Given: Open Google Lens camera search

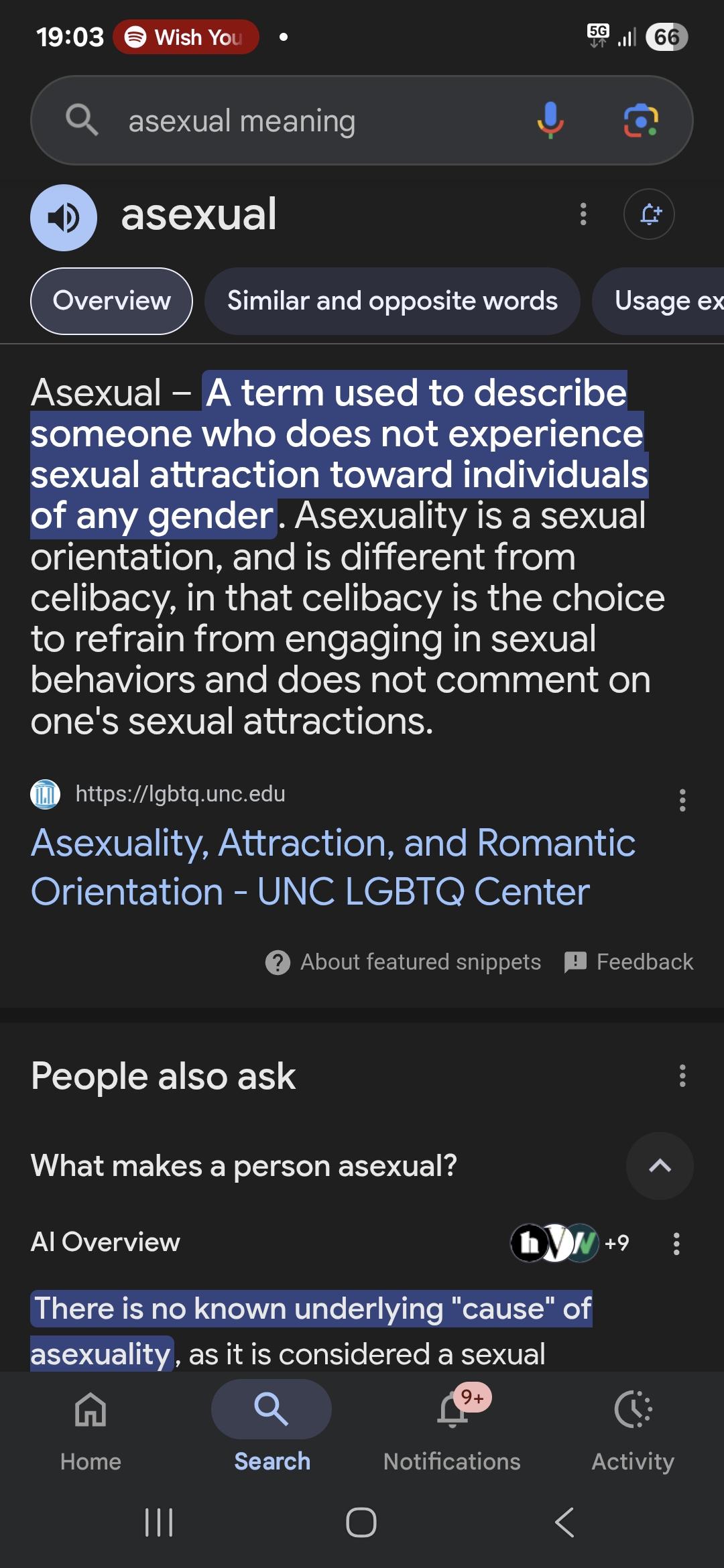Looking at the screenshot, I should [x=640, y=121].
